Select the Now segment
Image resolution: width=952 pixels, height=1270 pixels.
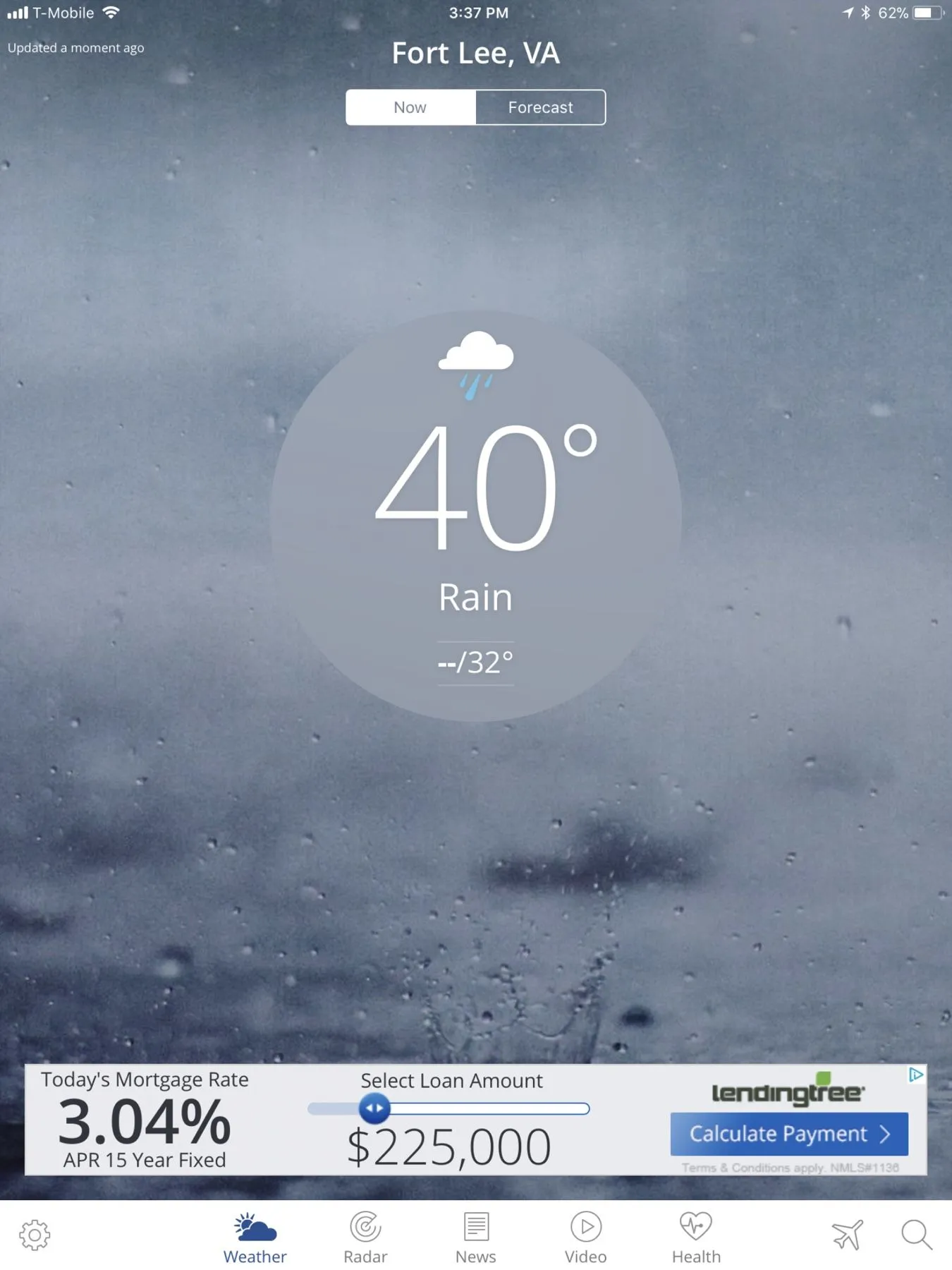[x=410, y=107]
